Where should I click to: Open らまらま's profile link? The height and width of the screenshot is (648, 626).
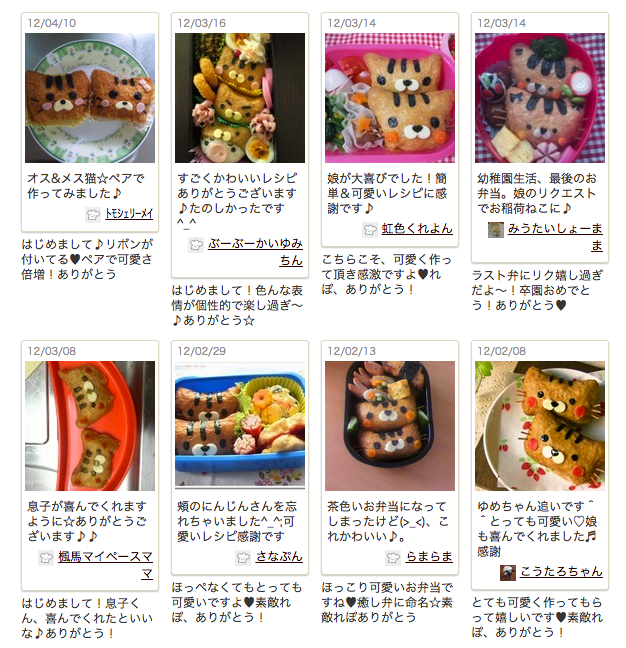[428, 556]
